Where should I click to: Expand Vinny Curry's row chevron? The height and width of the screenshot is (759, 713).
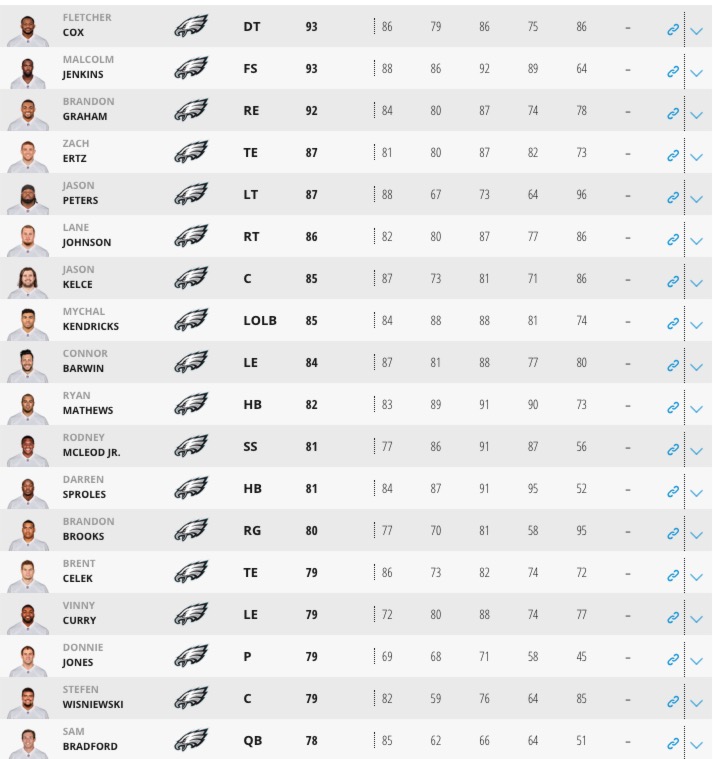[x=697, y=619]
